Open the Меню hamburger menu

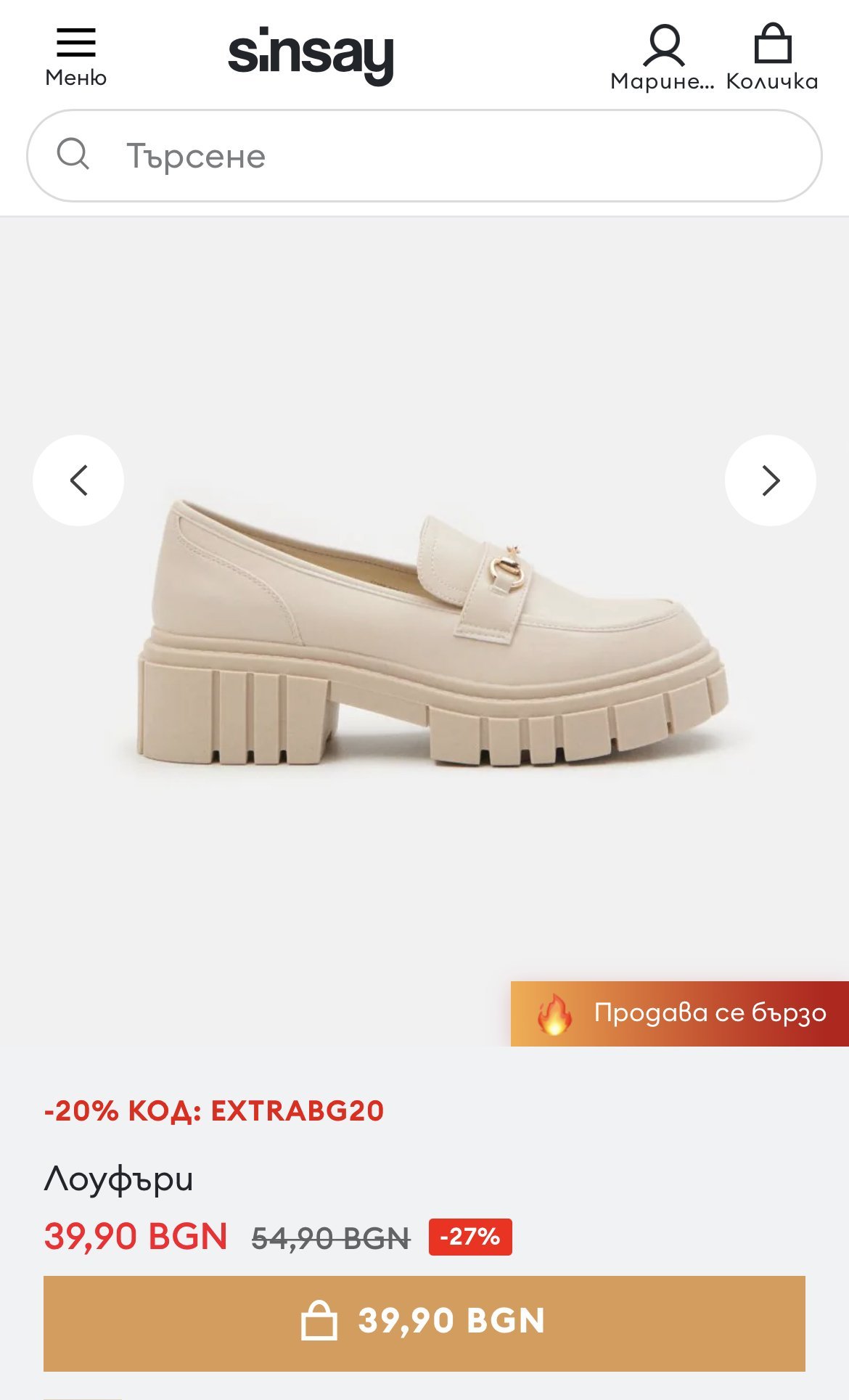[76, 57]
